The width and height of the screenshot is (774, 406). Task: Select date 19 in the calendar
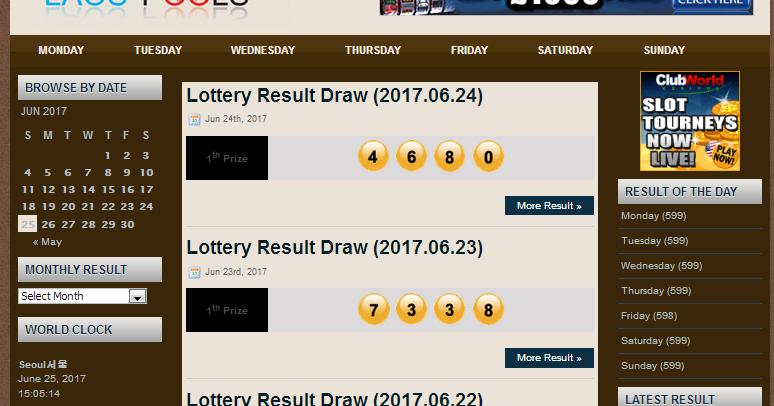[48, 207]
